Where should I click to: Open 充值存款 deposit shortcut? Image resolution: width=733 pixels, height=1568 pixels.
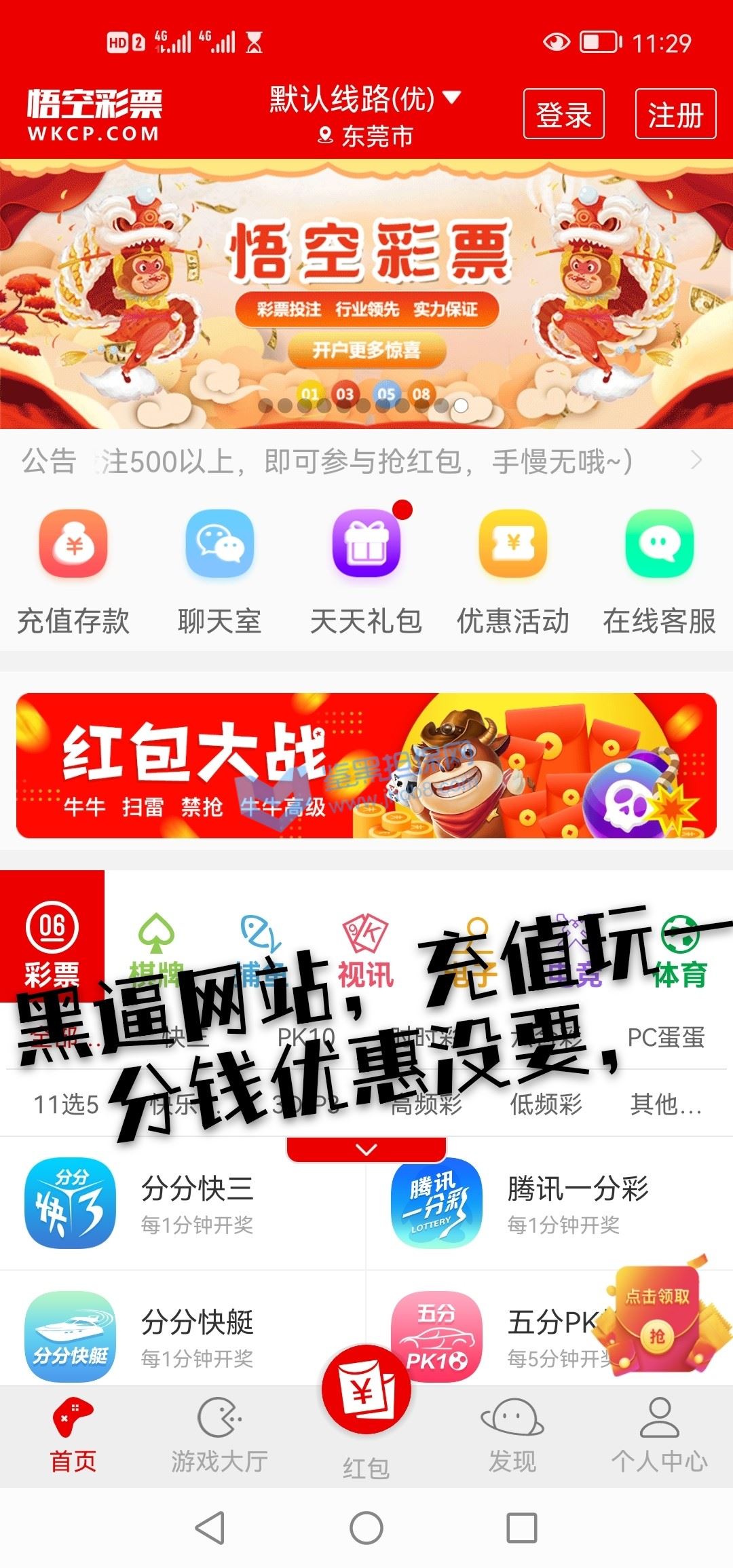click(73, 572)
